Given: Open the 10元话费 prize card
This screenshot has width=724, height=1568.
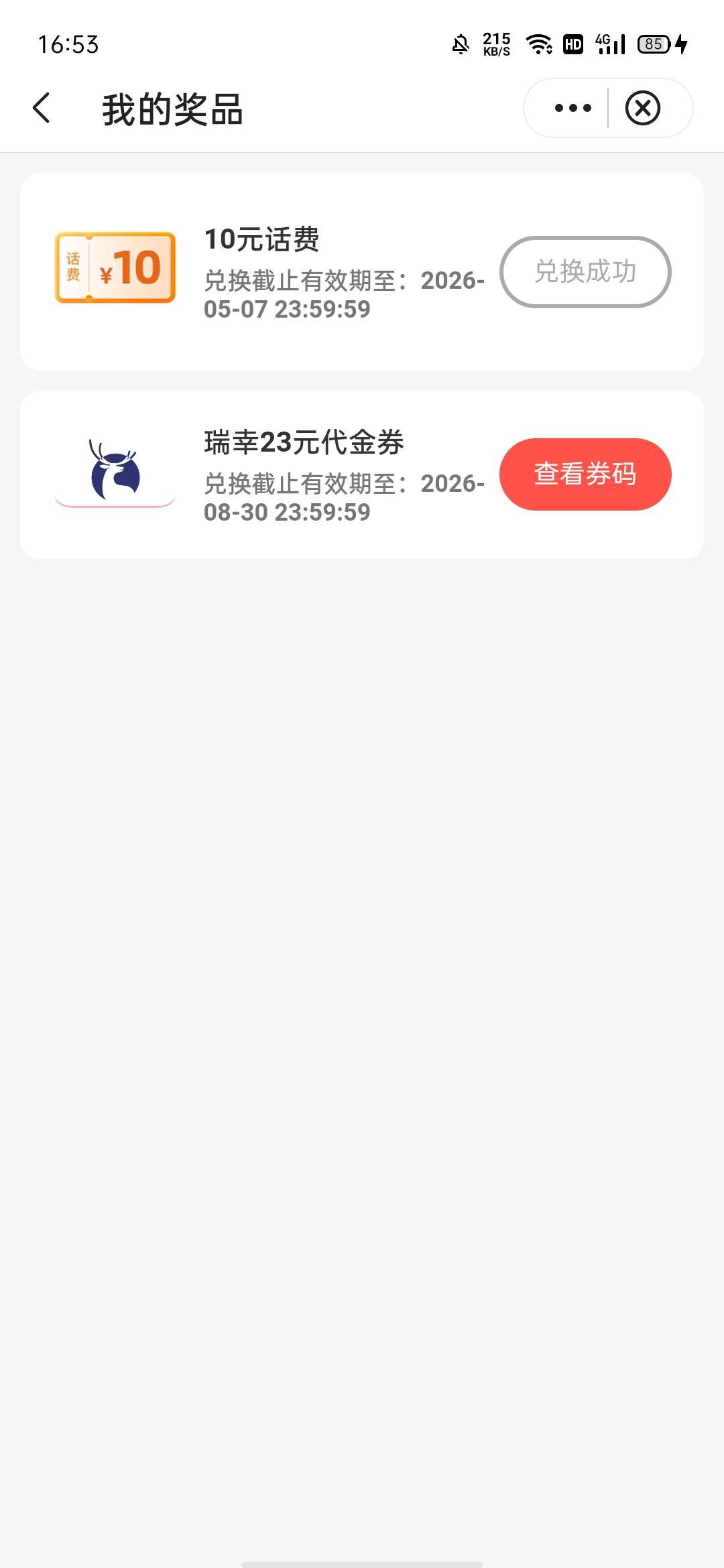Looking at the screenshot, I should 362,272.
